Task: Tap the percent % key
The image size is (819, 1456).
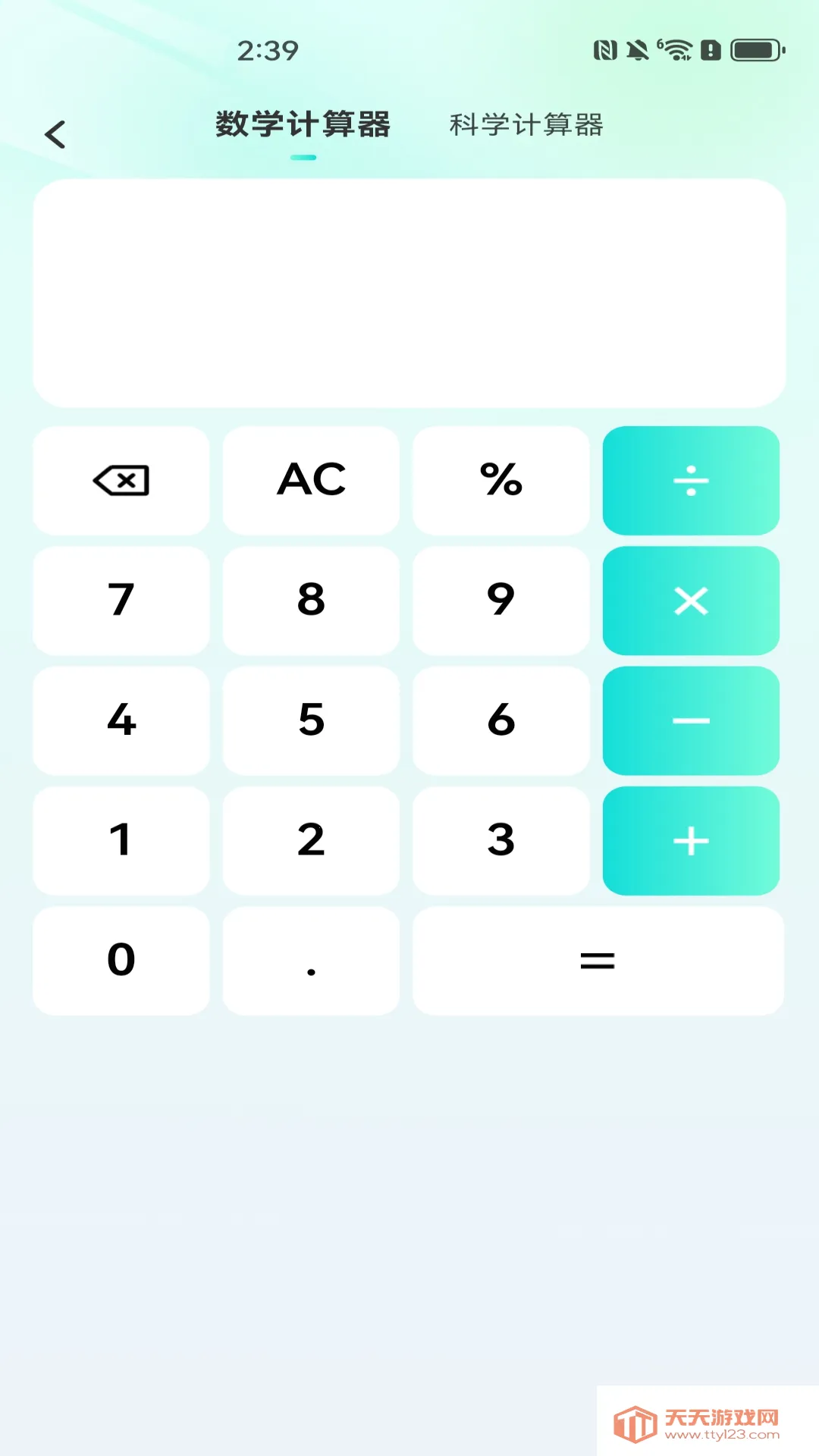Action: [x=501, y=481]
